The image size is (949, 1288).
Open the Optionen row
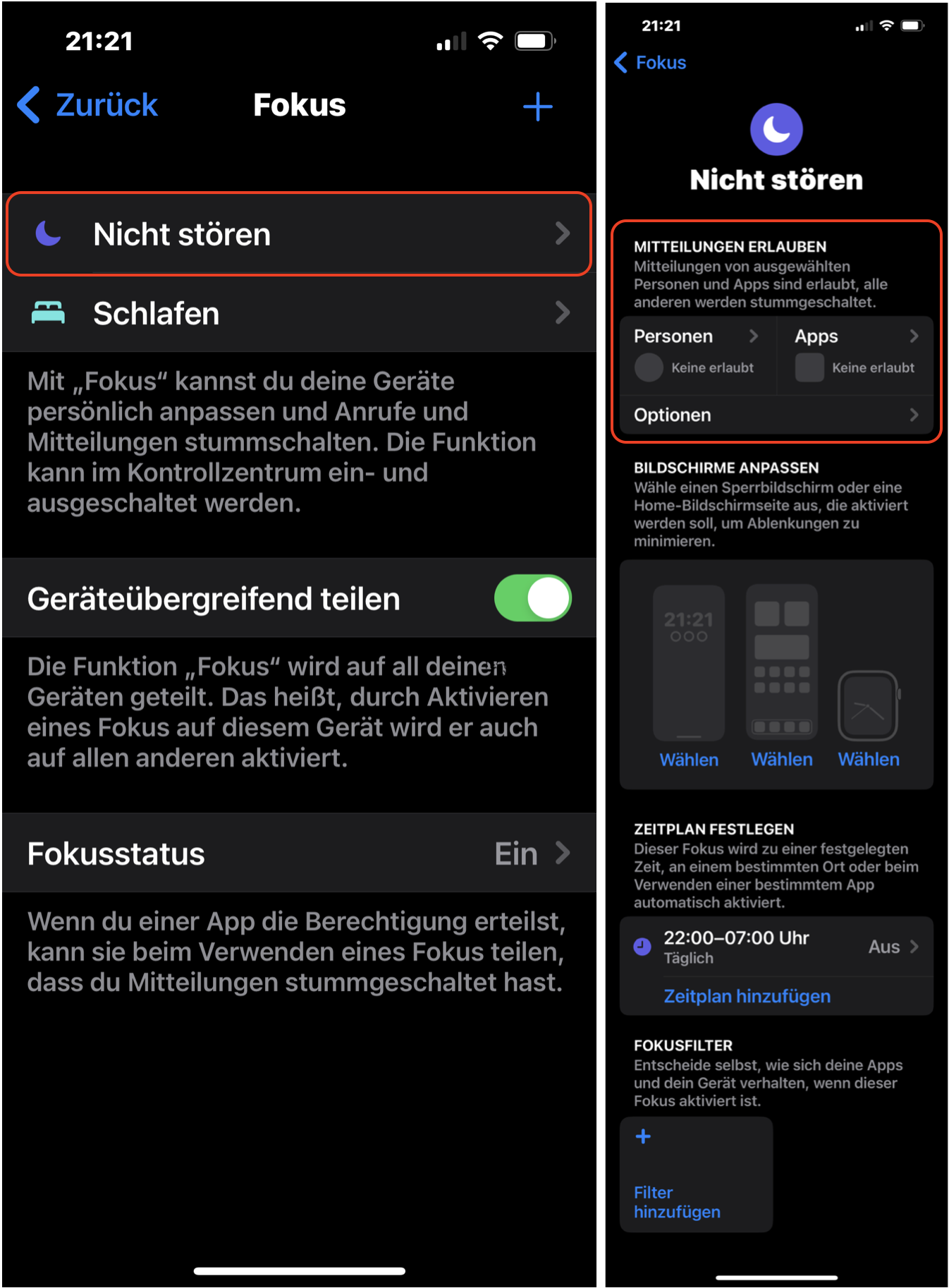click(x=776, y=415)
